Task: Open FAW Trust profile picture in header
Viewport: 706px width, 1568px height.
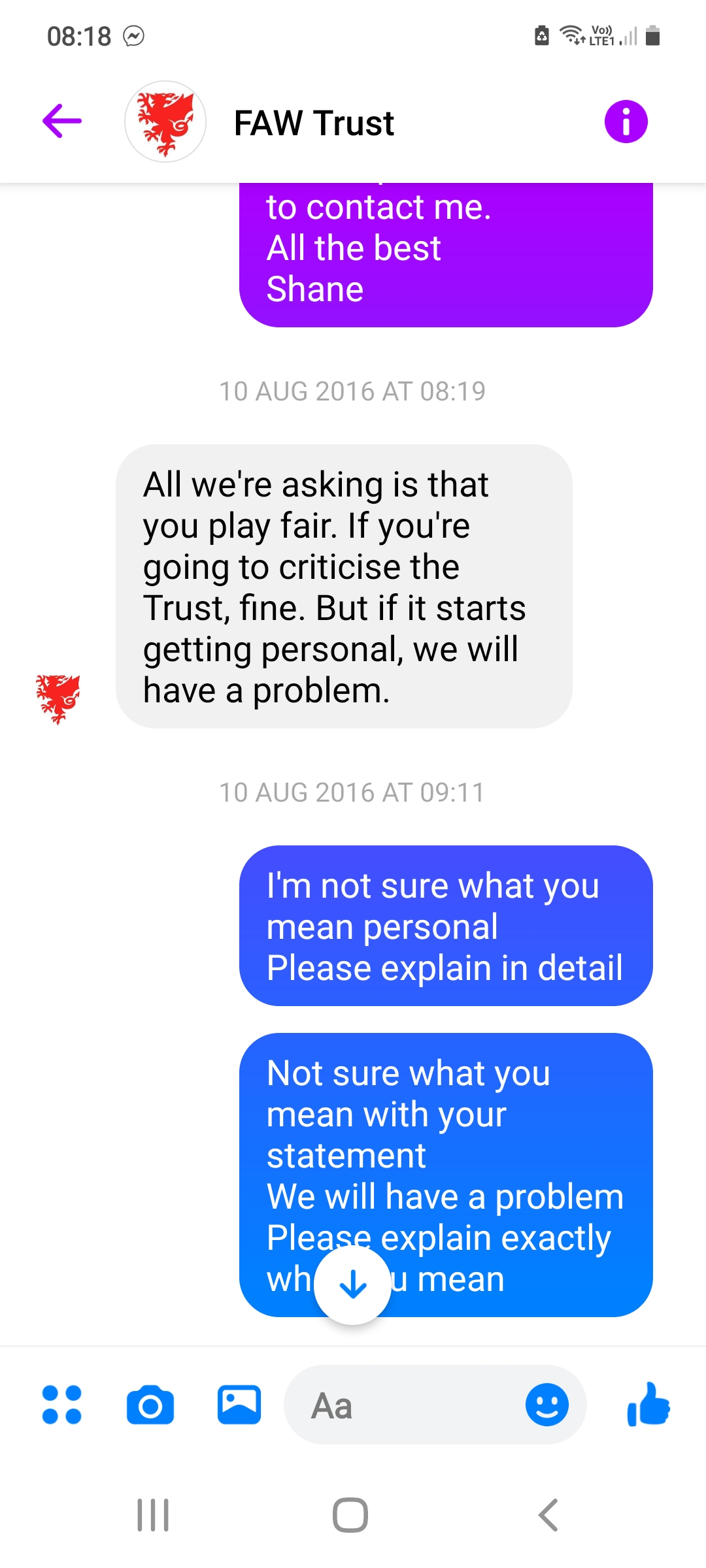Action: pos(165,122)
